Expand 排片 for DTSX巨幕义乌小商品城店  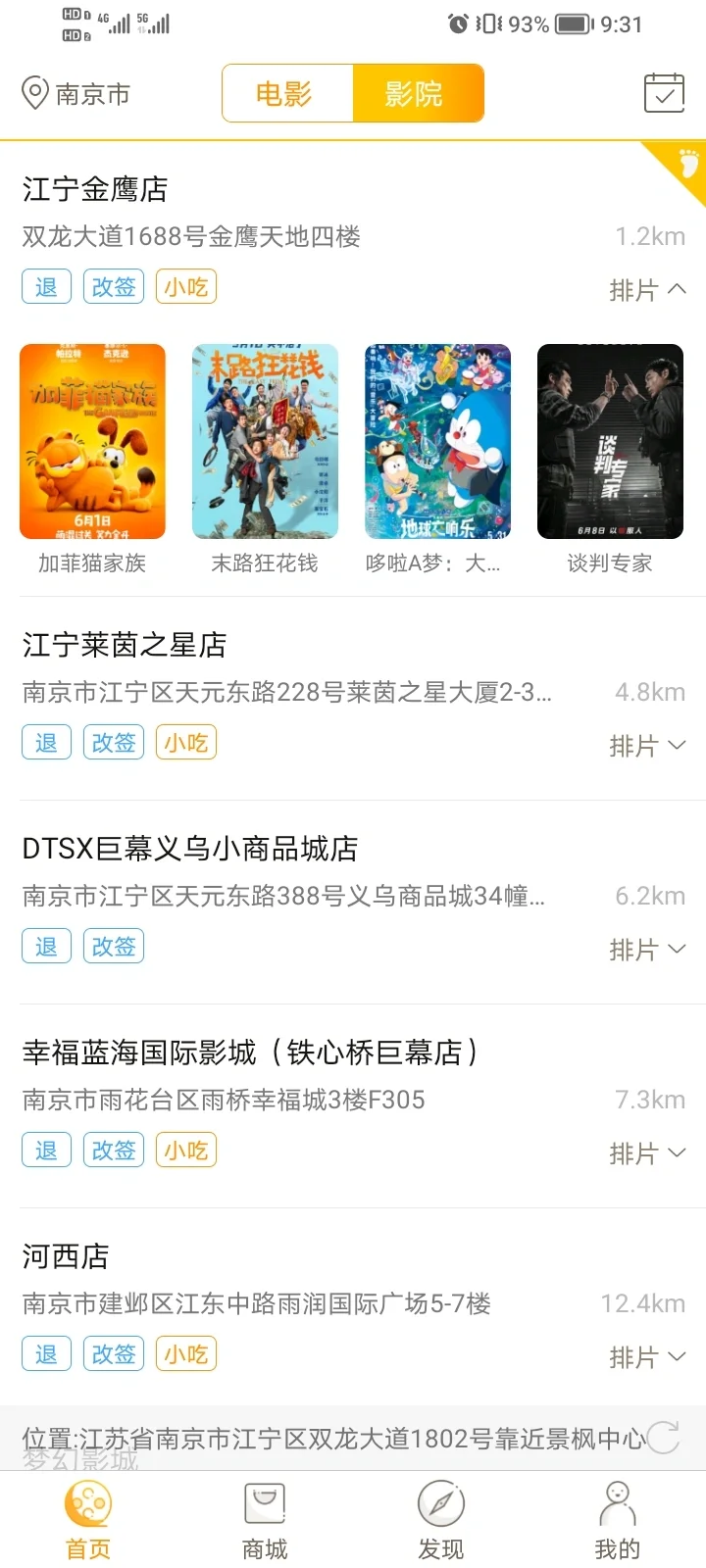tap(647, 950)
